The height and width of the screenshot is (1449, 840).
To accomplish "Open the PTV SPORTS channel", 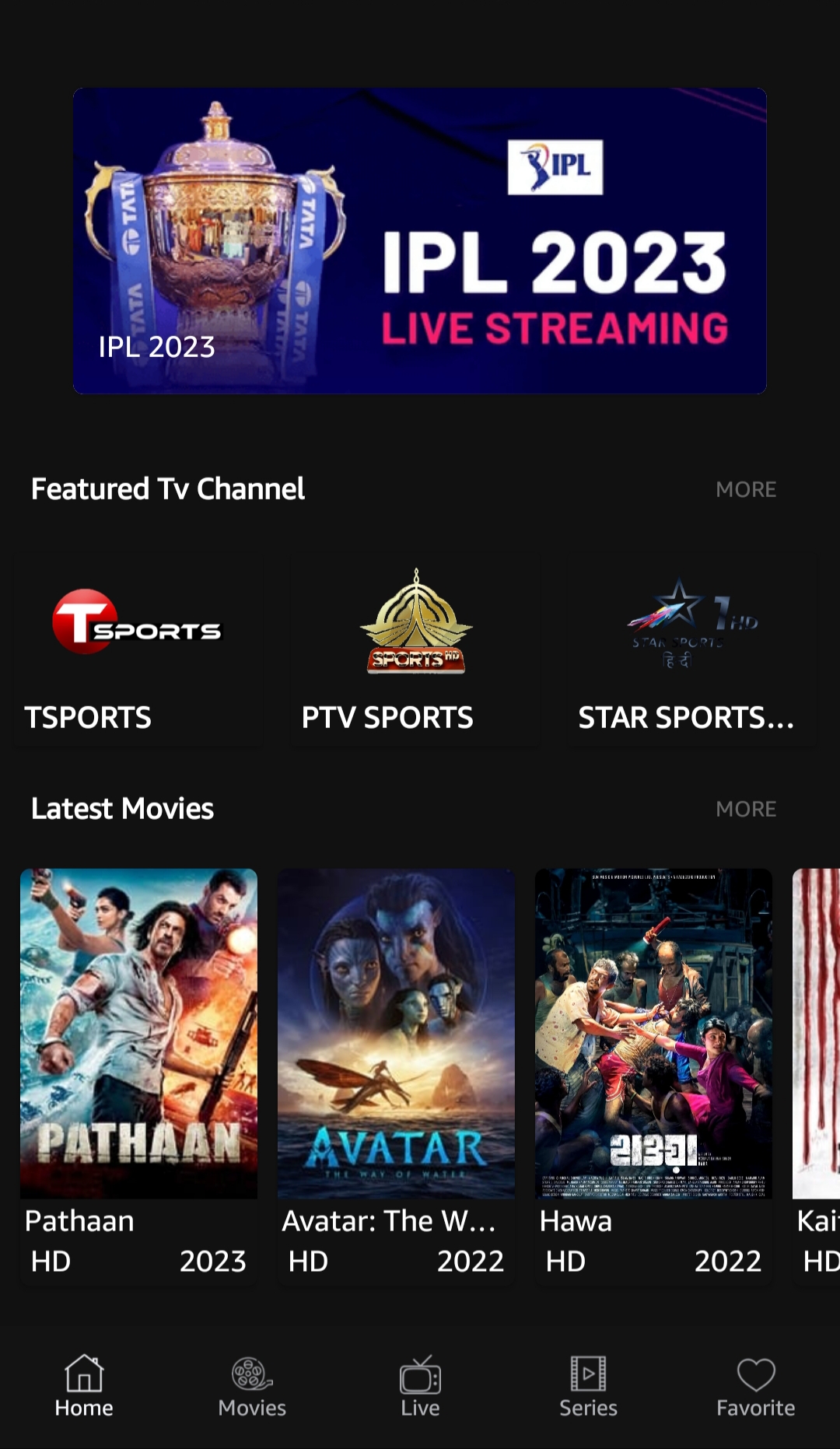I will [x=415, y=649].
